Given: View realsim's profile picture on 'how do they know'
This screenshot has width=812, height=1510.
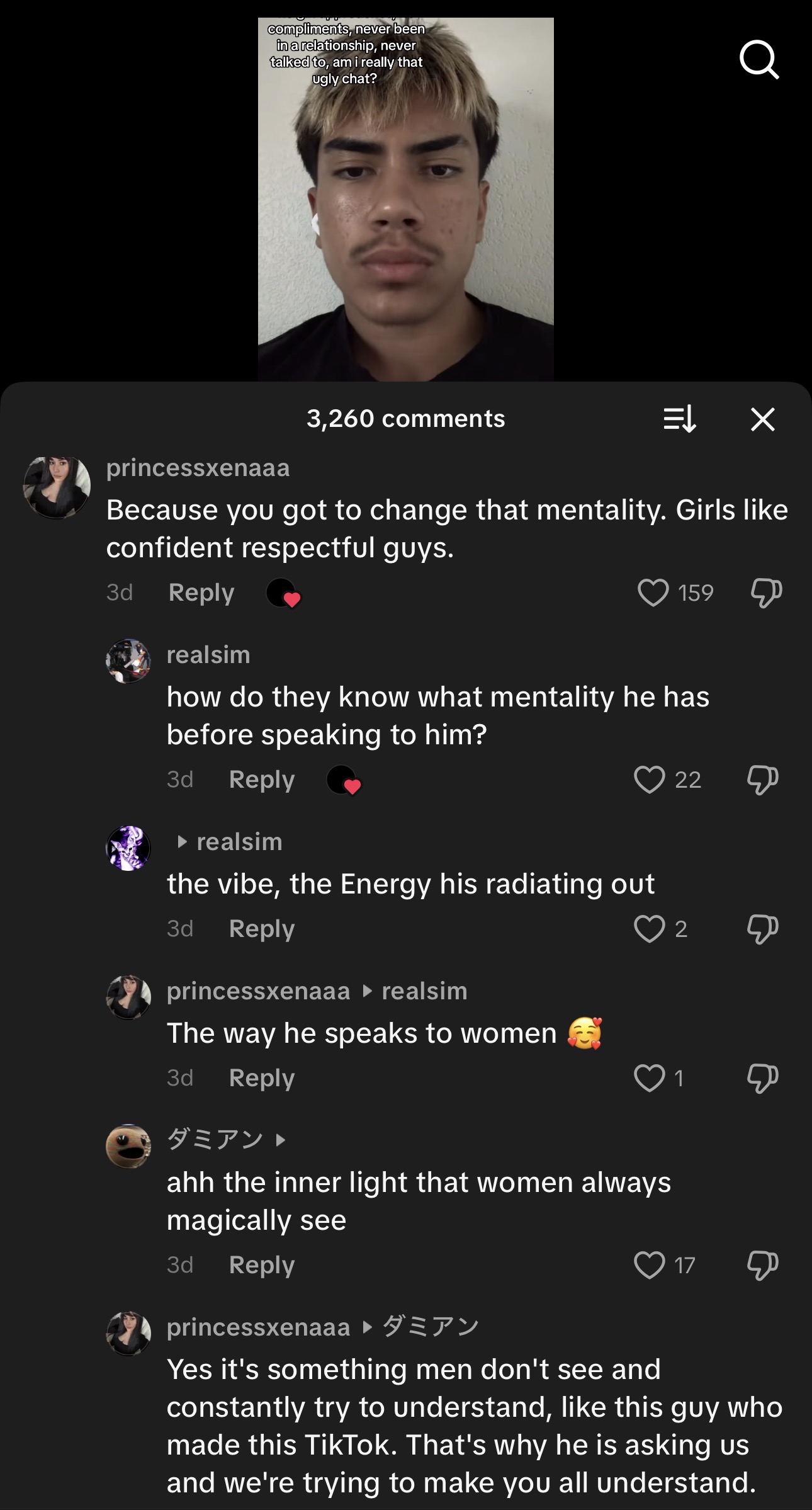Looking at the screenshot, I should (x=128, y=661).
